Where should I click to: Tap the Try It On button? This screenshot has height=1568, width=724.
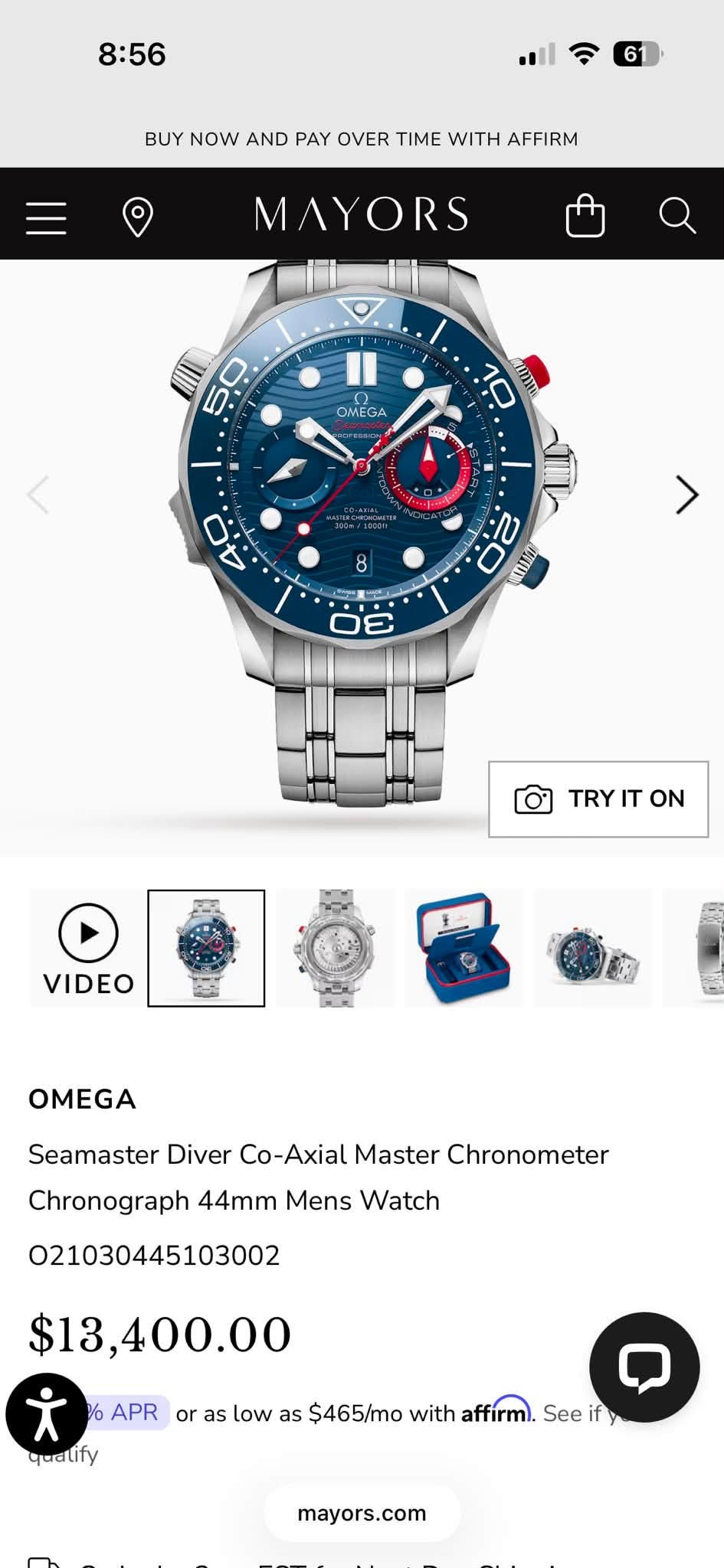598,799
